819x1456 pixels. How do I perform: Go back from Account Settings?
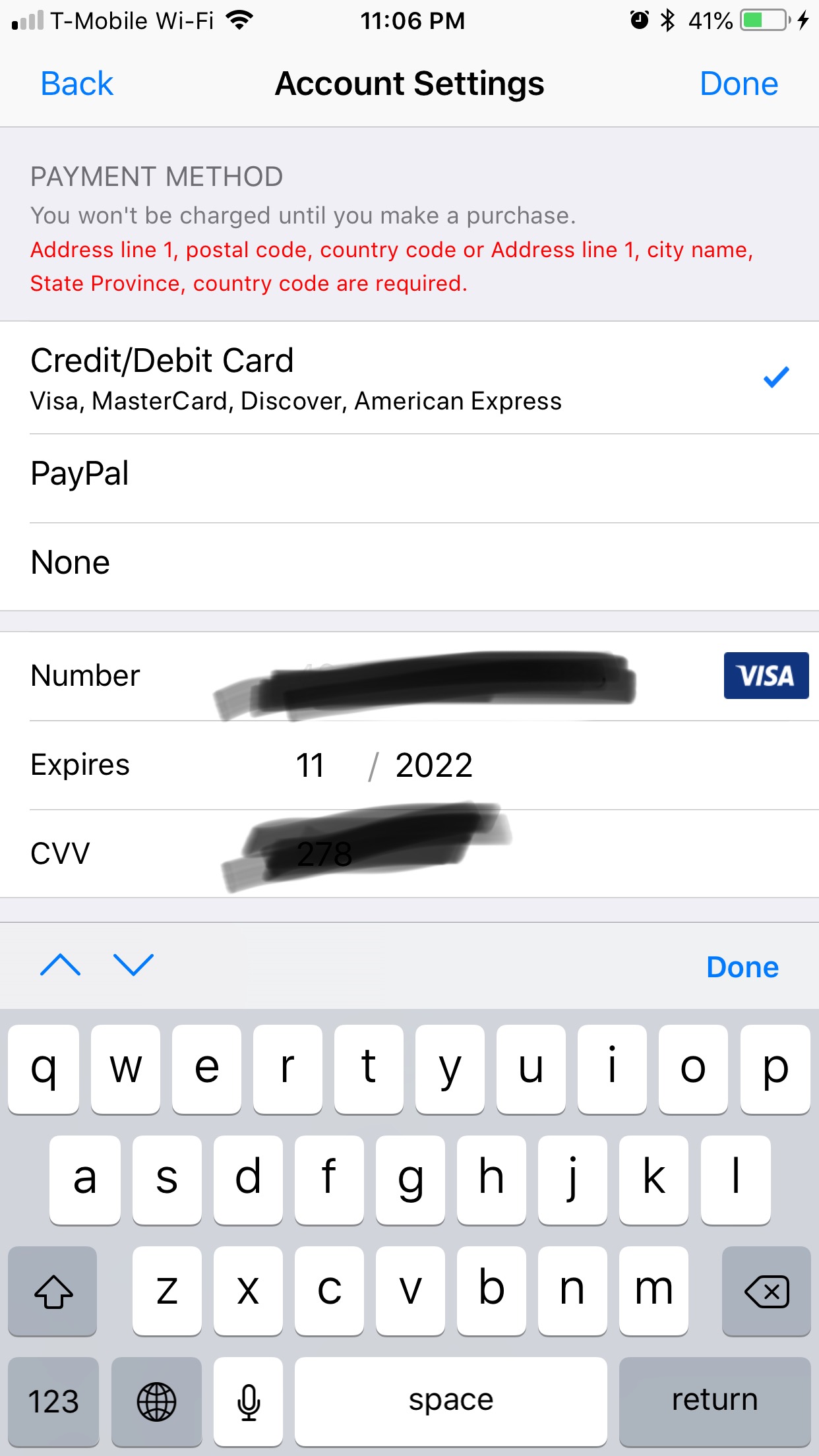(76, 84)
